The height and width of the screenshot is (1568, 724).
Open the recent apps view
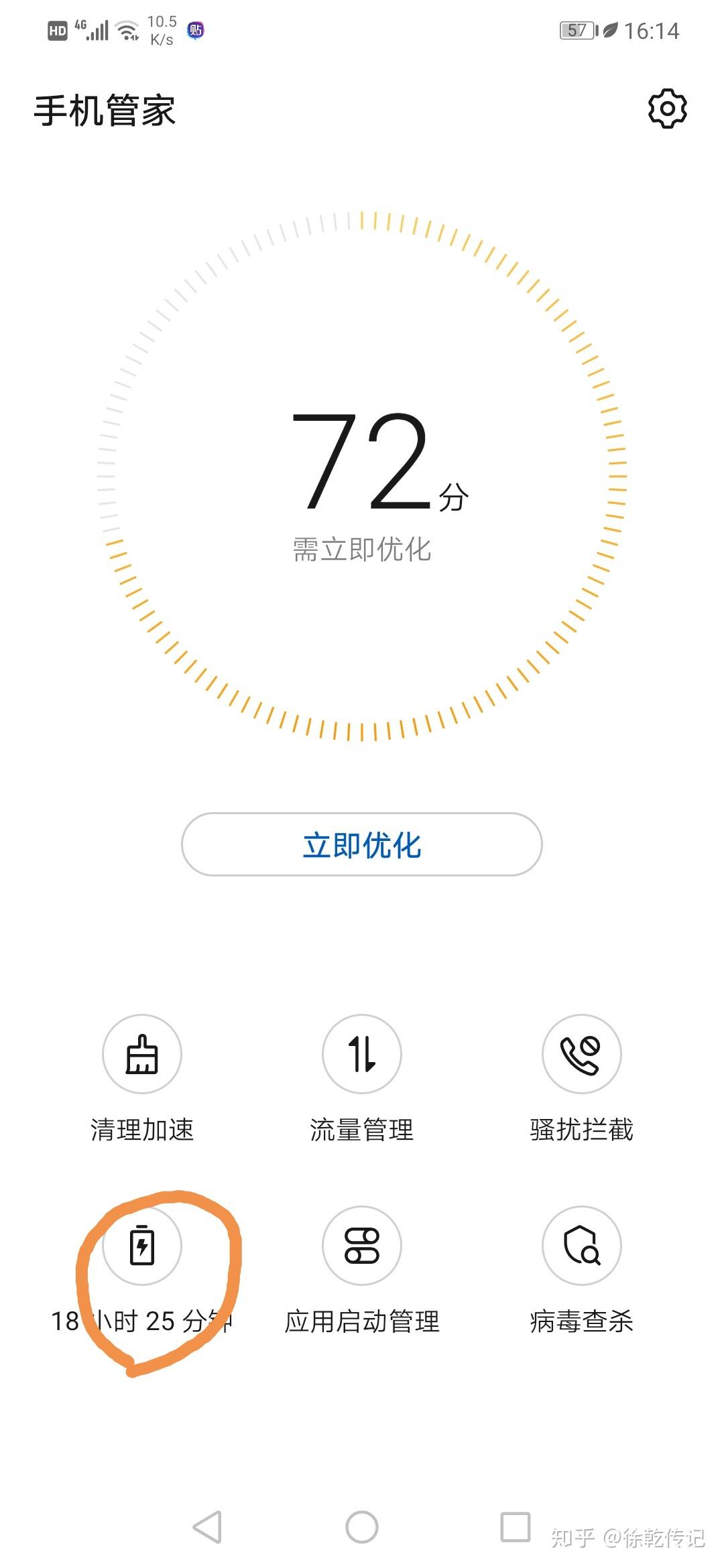coord(516,1526)
